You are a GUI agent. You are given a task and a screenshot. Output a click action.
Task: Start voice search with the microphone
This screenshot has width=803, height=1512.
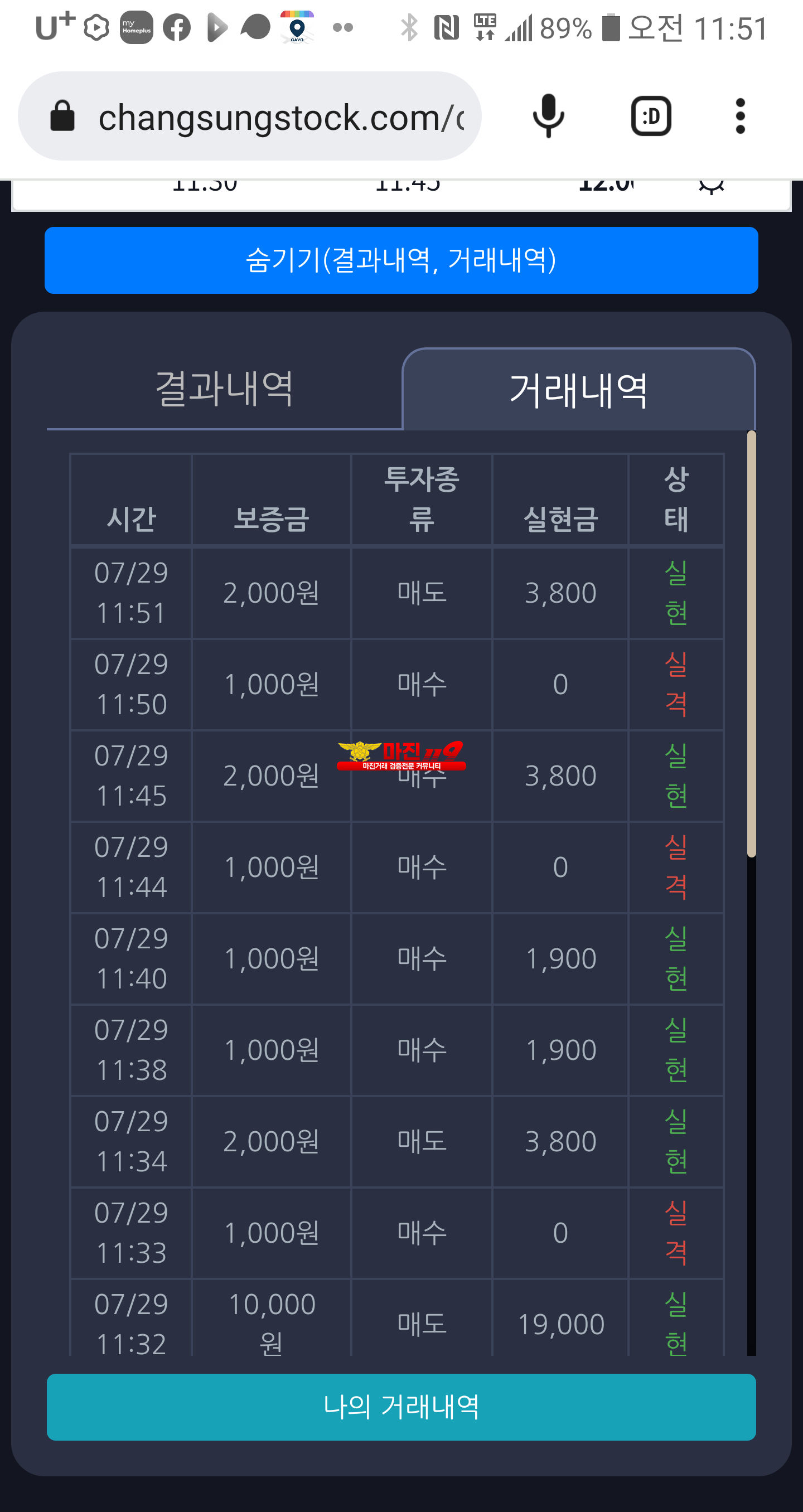pos(548,116)
